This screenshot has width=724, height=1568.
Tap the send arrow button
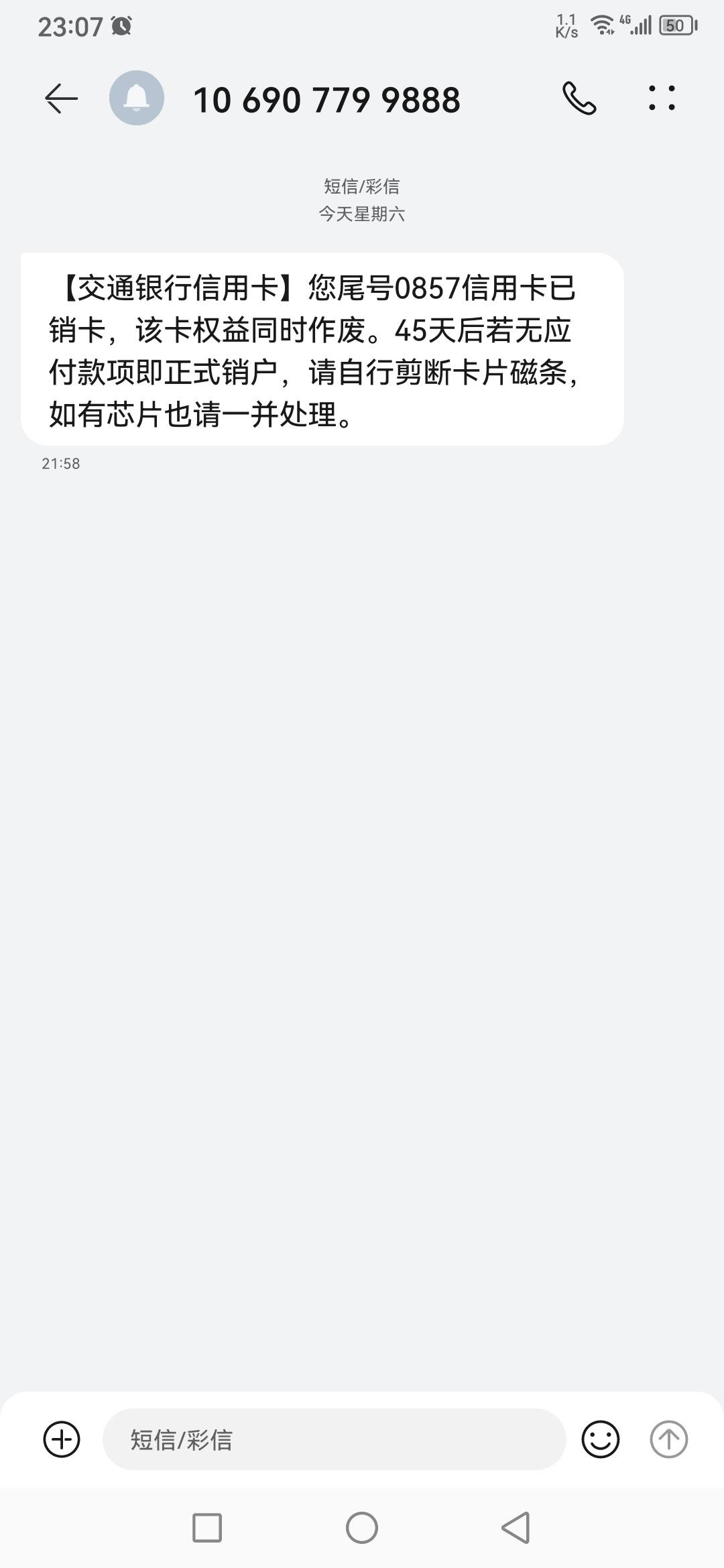point(669,1439)
